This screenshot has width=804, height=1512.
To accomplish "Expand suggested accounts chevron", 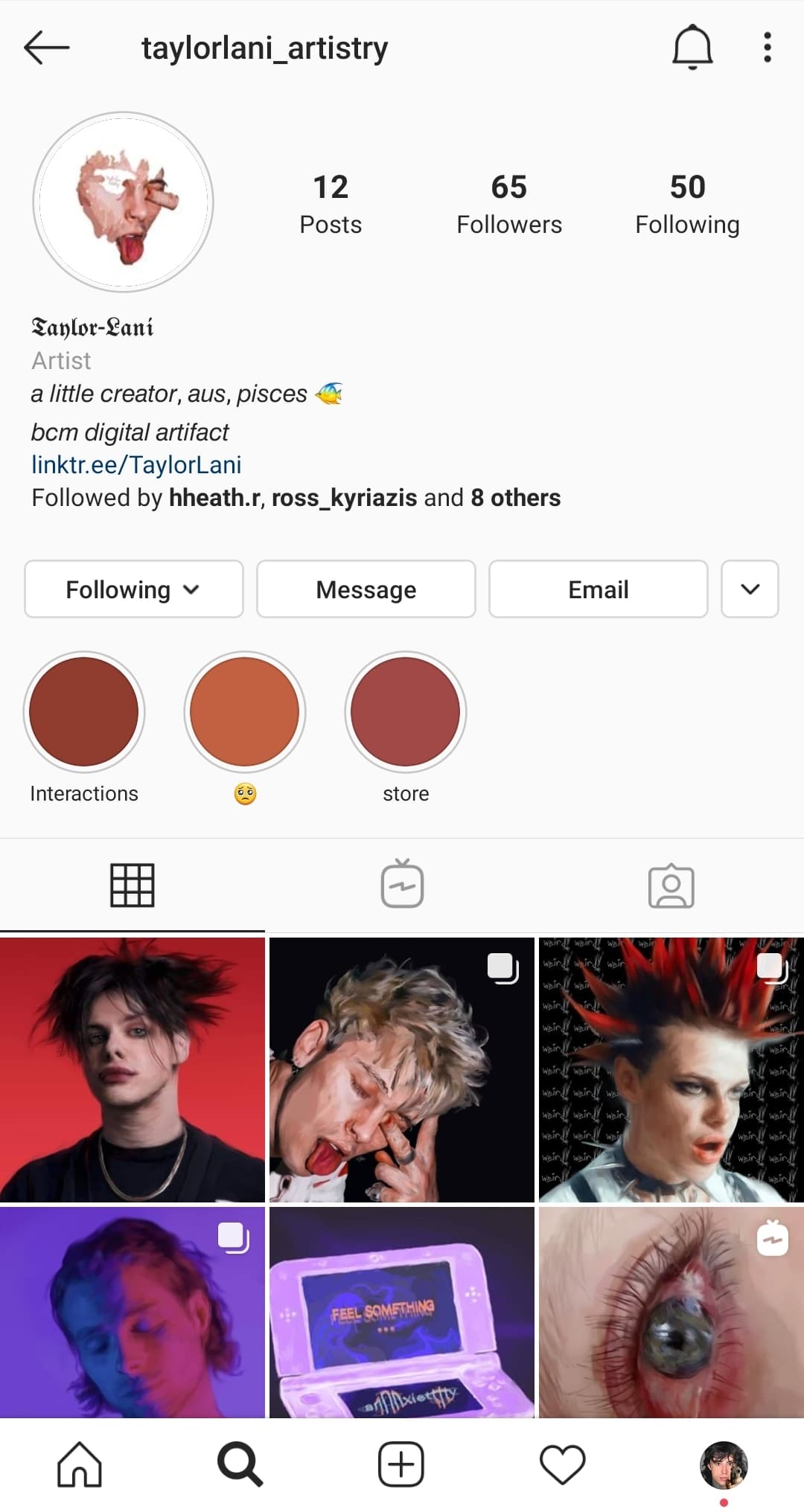I will [x=750, y=589].
